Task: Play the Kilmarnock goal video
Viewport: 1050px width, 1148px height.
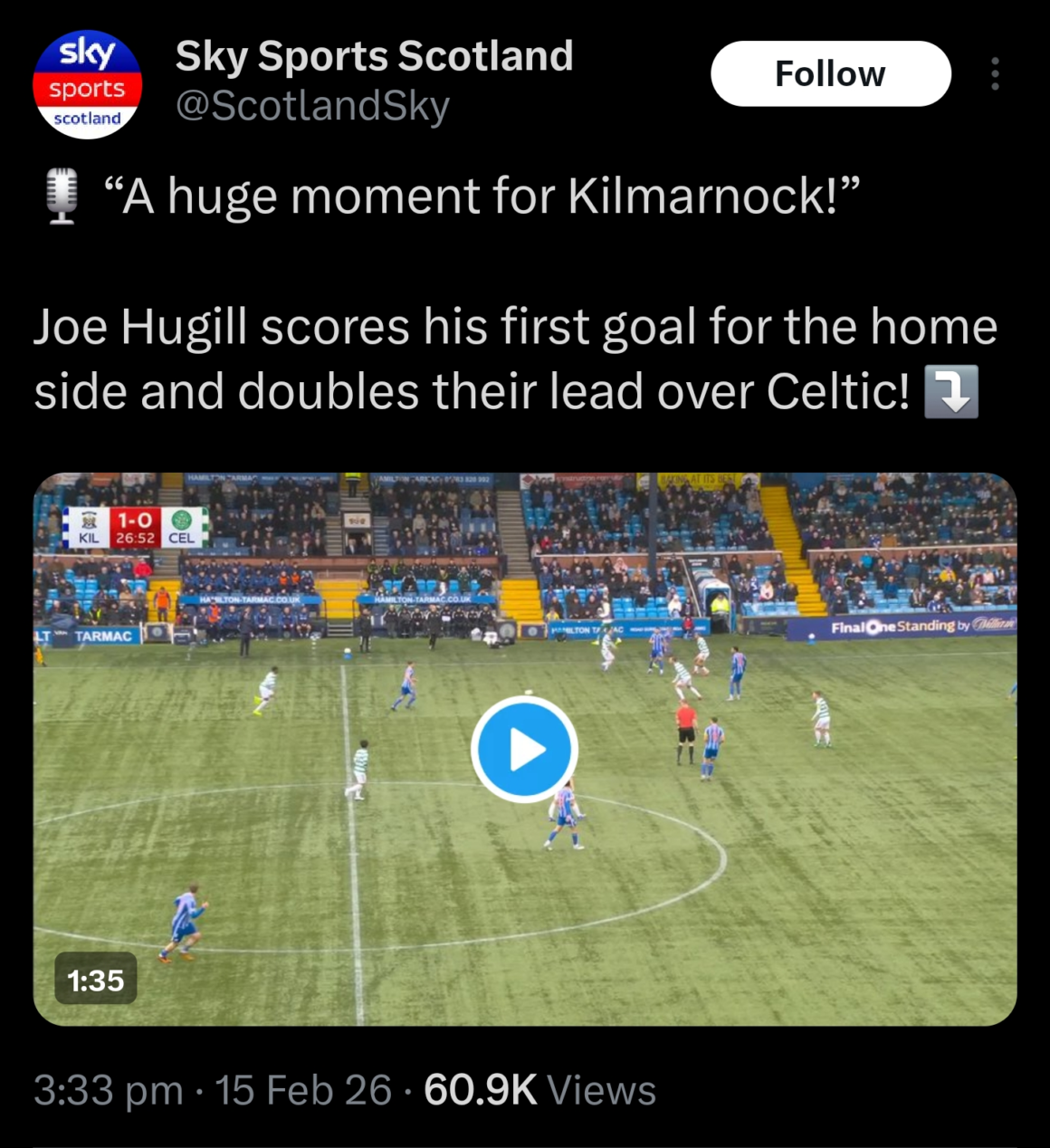Action: tap(524, 750)
